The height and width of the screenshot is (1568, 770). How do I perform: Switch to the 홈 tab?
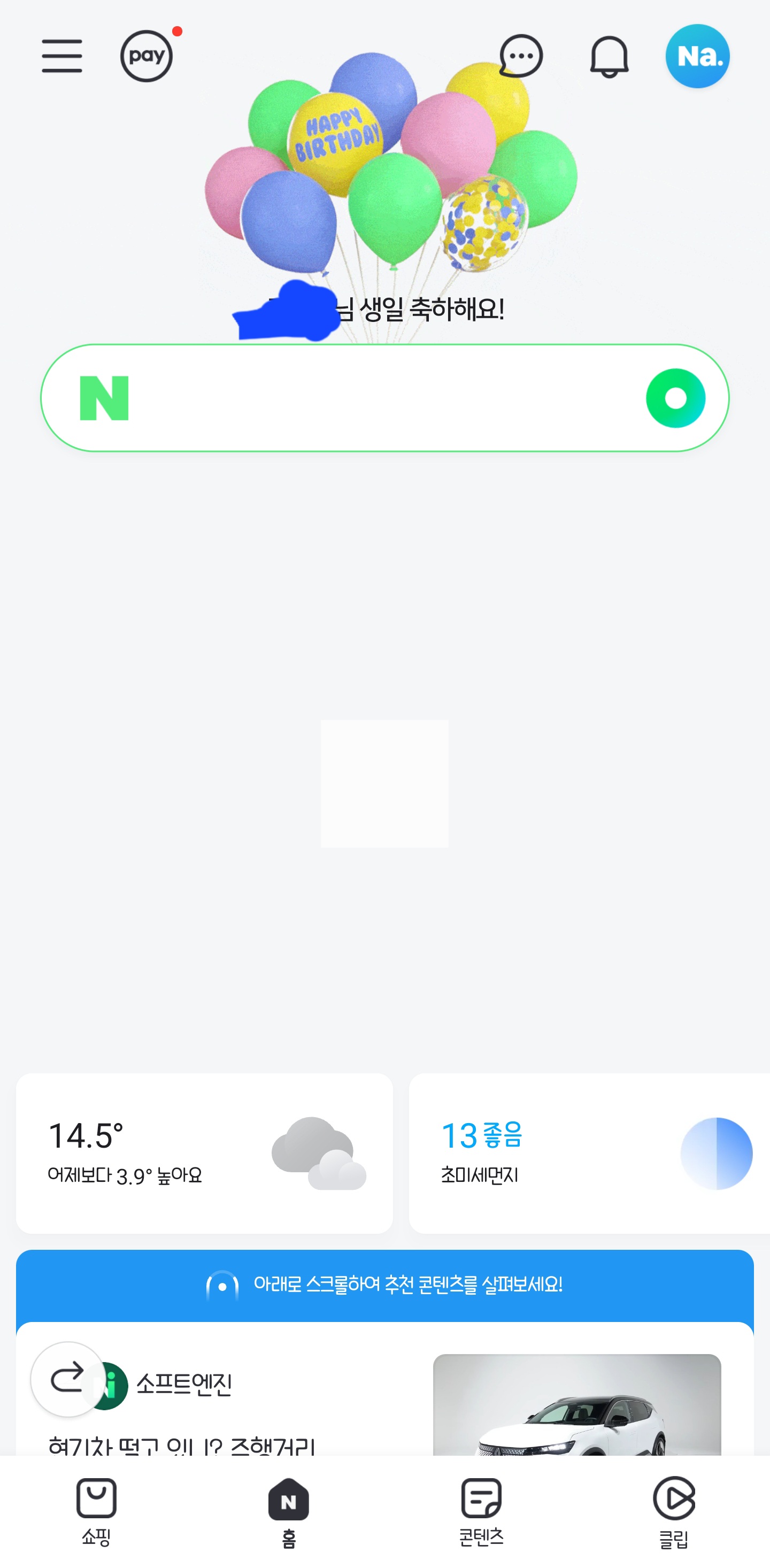click(289, 1511)
